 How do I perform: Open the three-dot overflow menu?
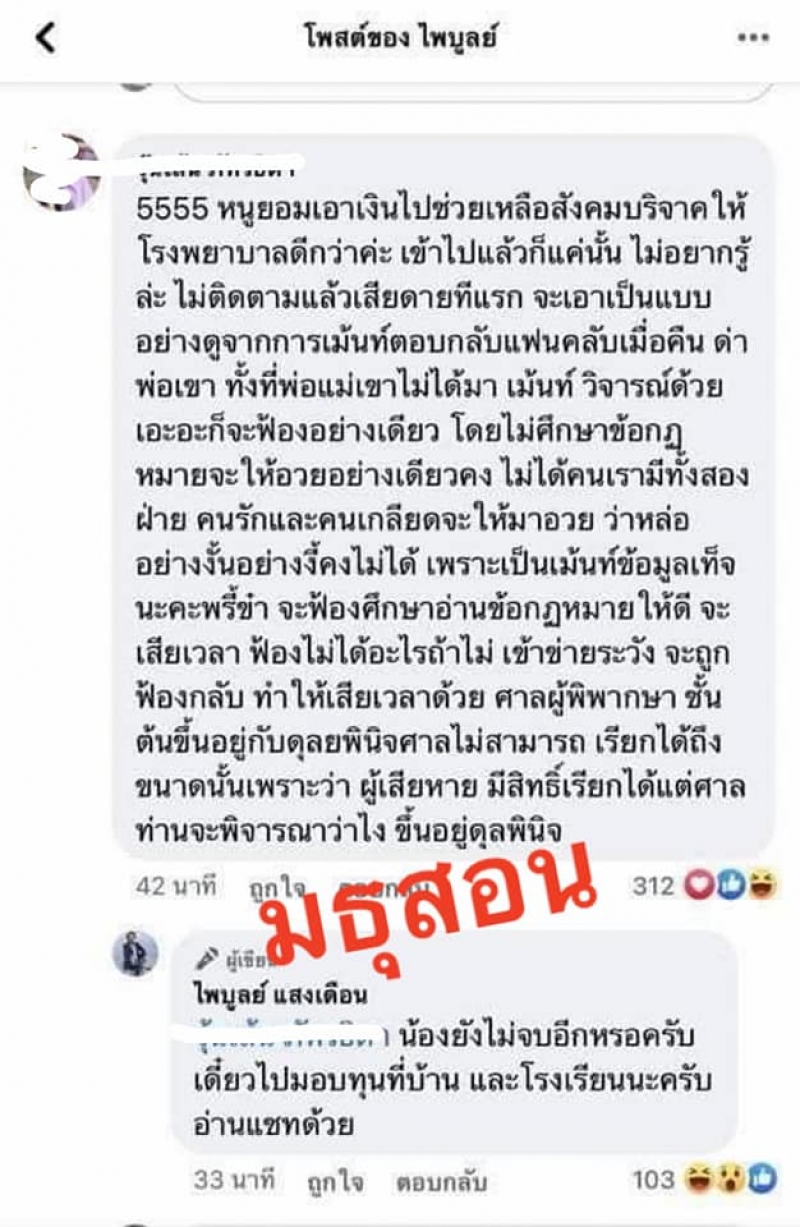[x=752, y=39]
